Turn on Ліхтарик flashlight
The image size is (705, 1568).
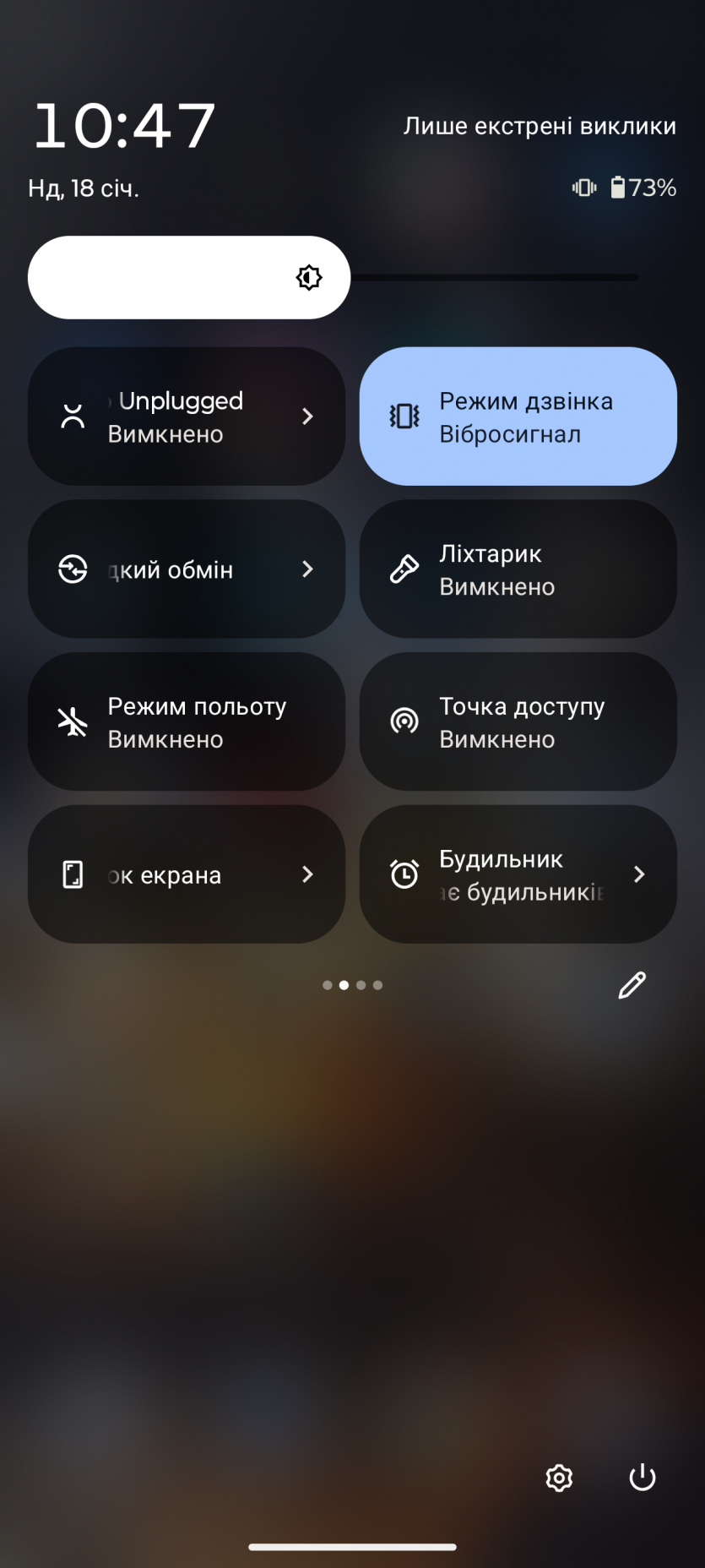[518, 569]
